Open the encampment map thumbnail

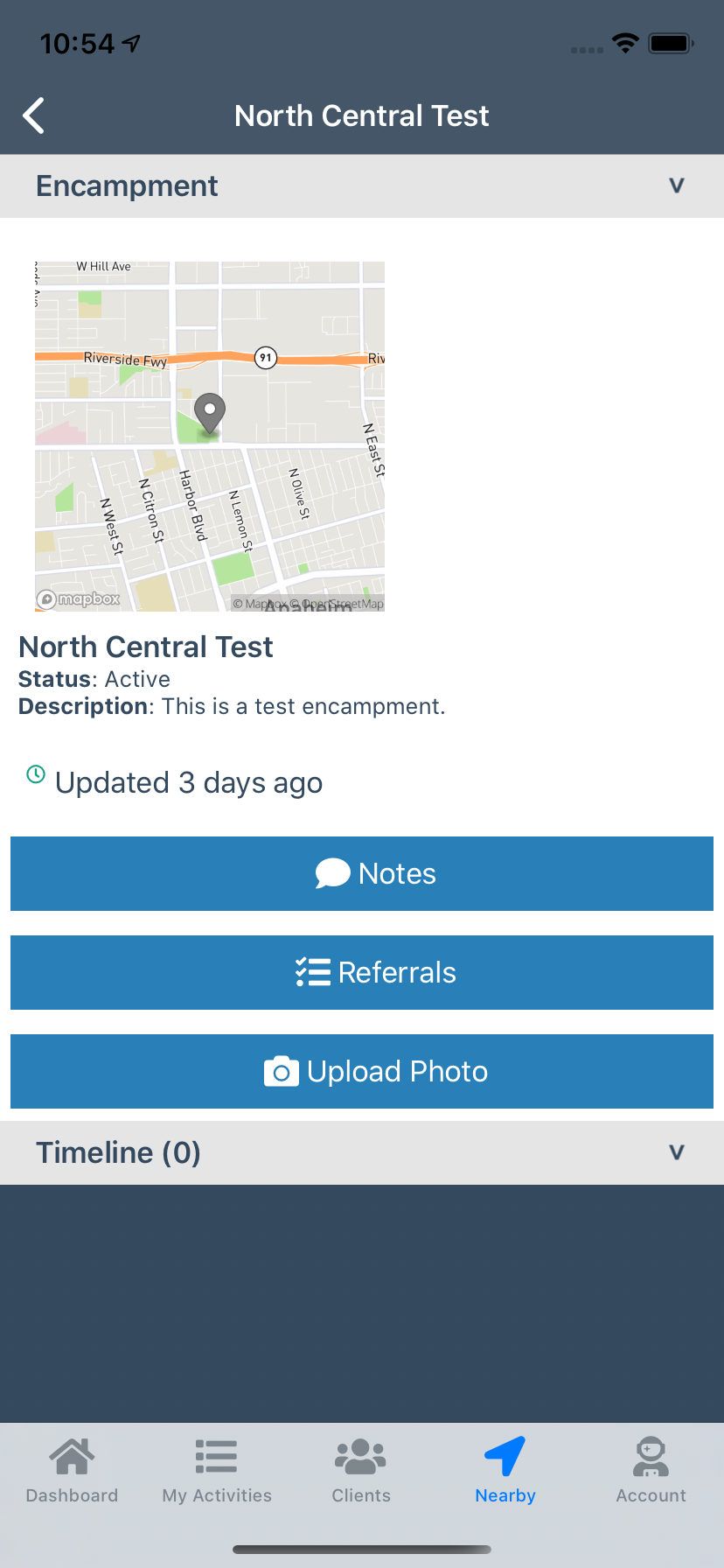pos(210,436)
